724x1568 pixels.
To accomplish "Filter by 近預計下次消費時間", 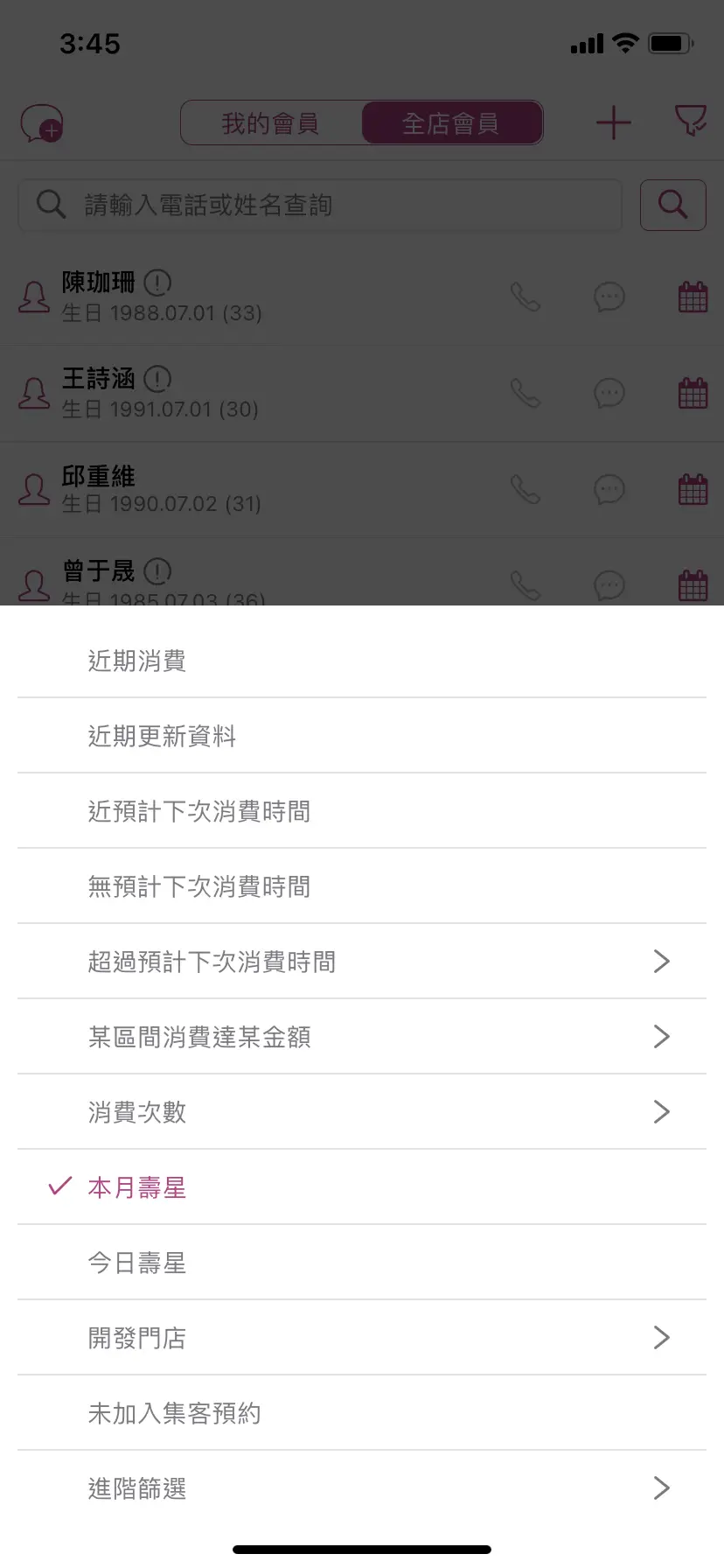I will tap(199, 811).
